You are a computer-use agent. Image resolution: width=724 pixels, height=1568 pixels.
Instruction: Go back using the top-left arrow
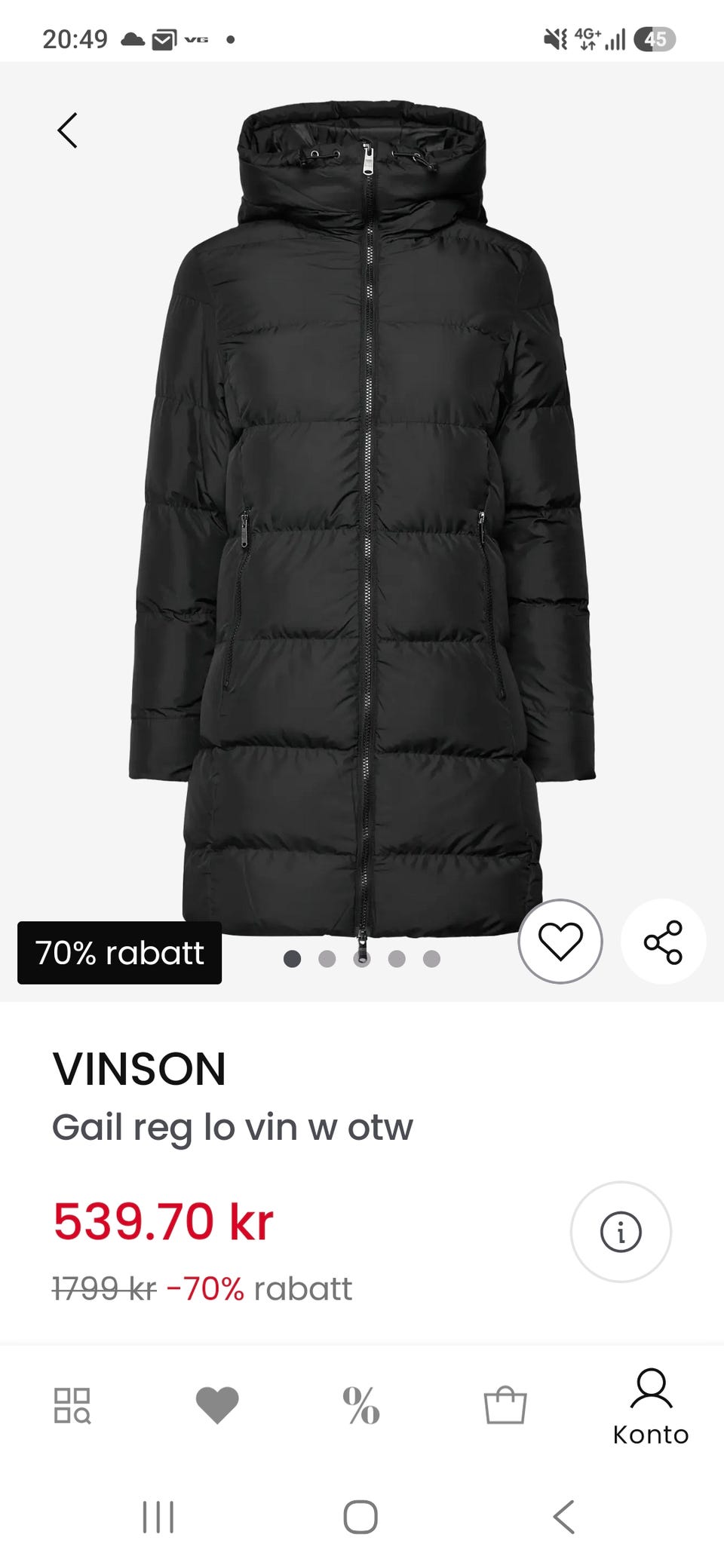pyautogui.click(x=67, y=130)
